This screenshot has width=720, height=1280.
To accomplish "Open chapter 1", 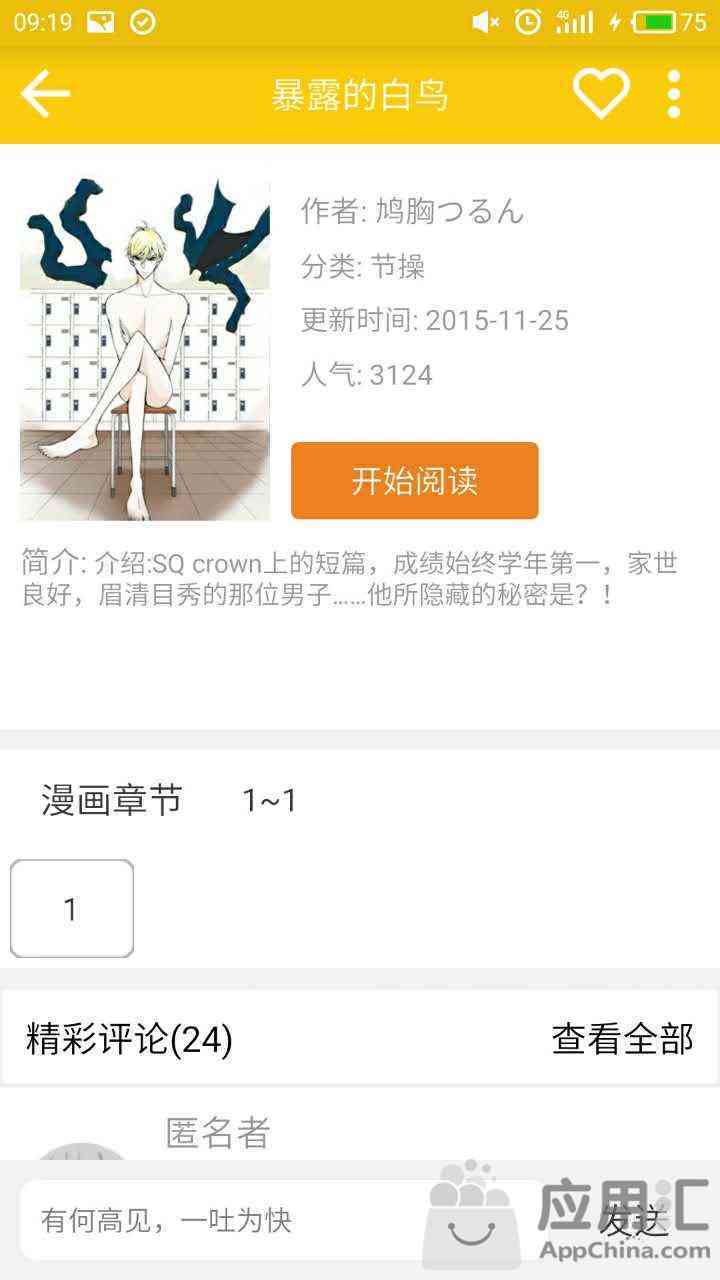I will coord(71,909).
